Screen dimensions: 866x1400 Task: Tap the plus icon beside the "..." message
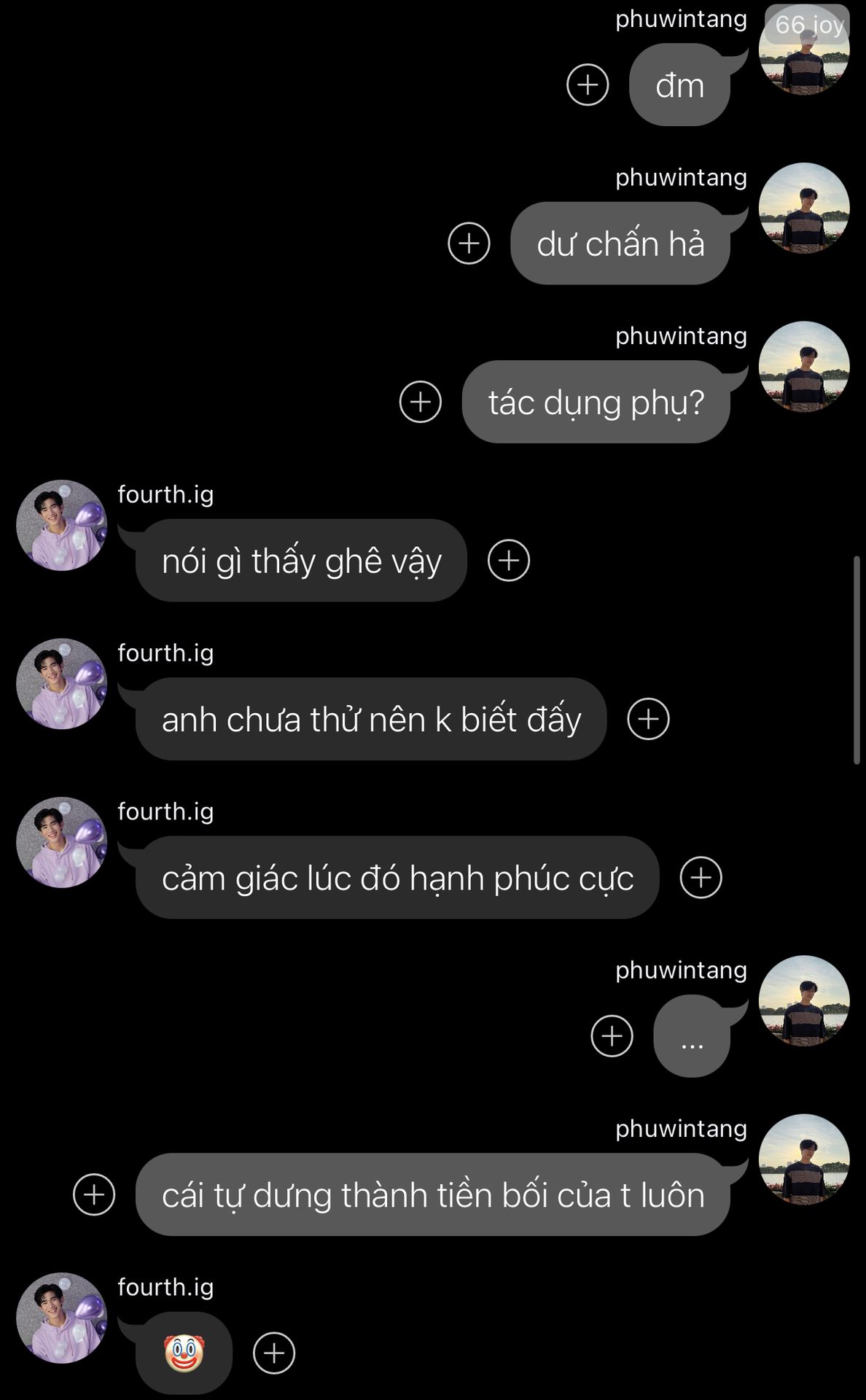(612, 1036)
